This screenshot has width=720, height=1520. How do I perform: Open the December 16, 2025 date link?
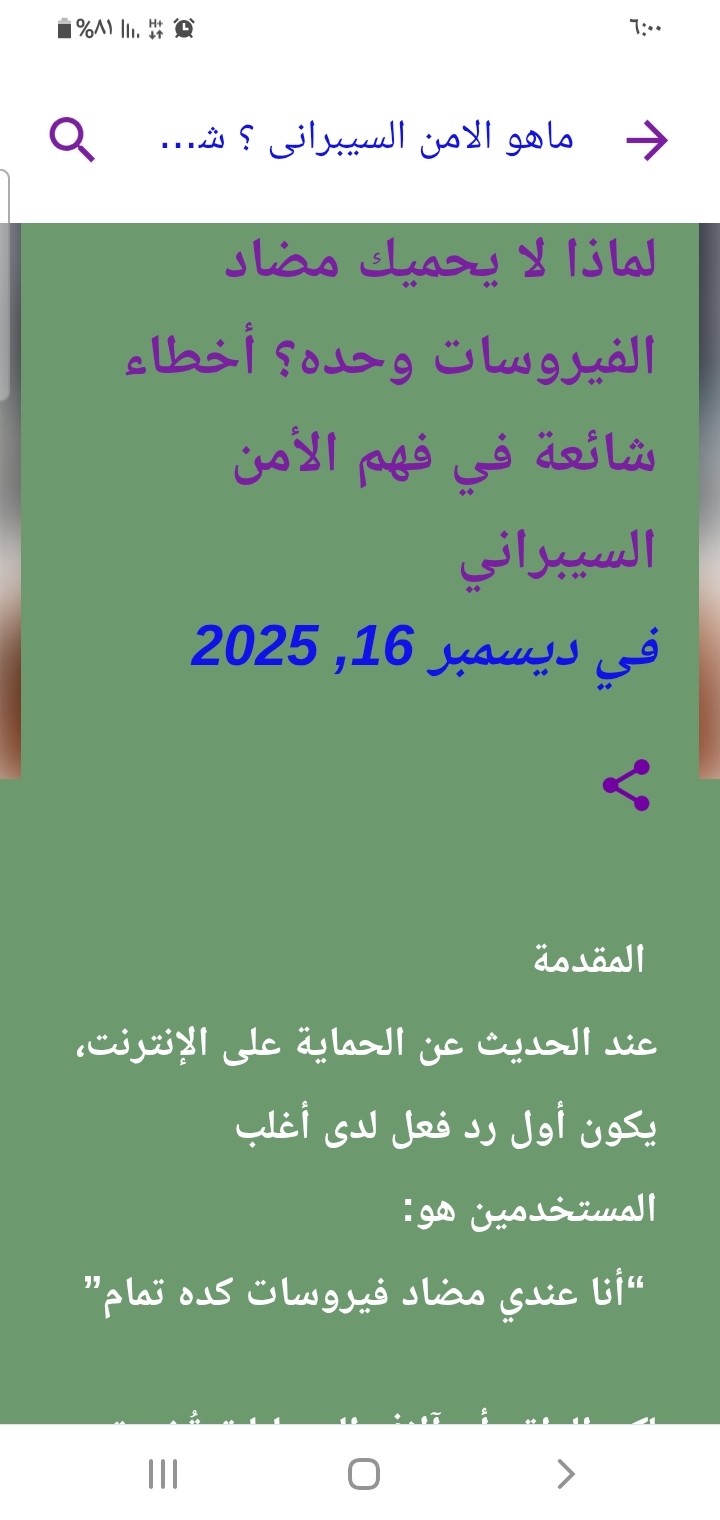click(425, 647)
